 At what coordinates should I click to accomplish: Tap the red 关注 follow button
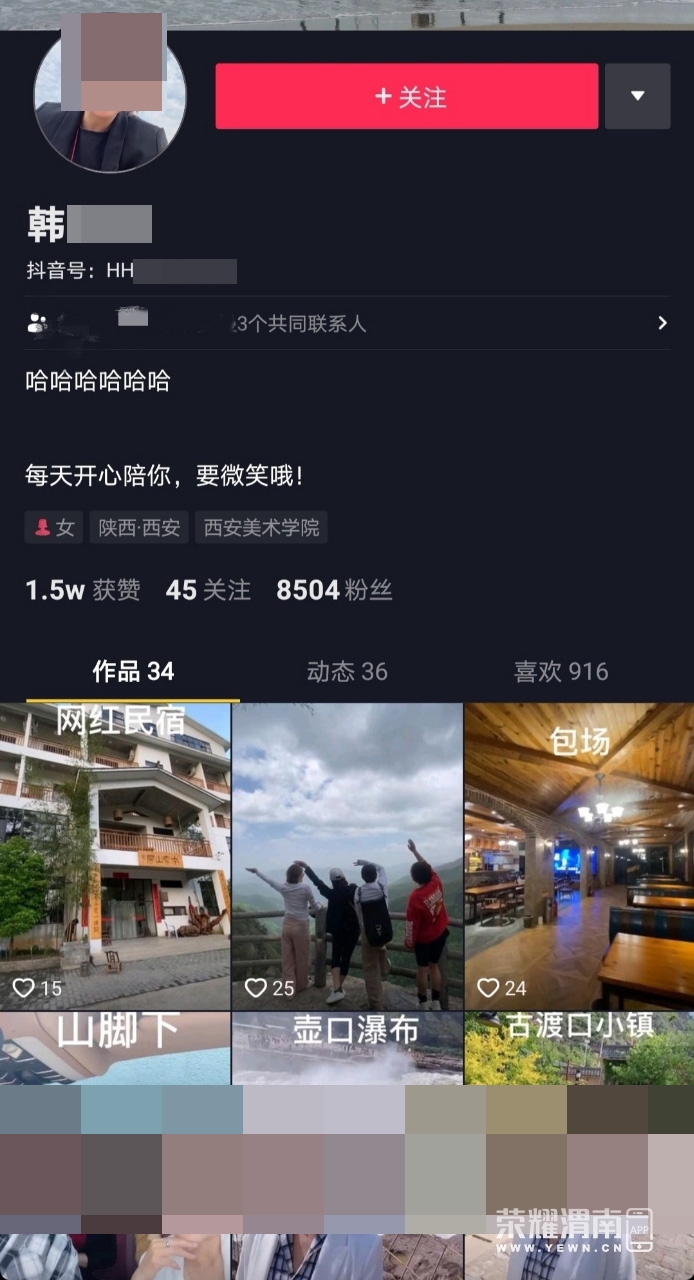[406, 97]
